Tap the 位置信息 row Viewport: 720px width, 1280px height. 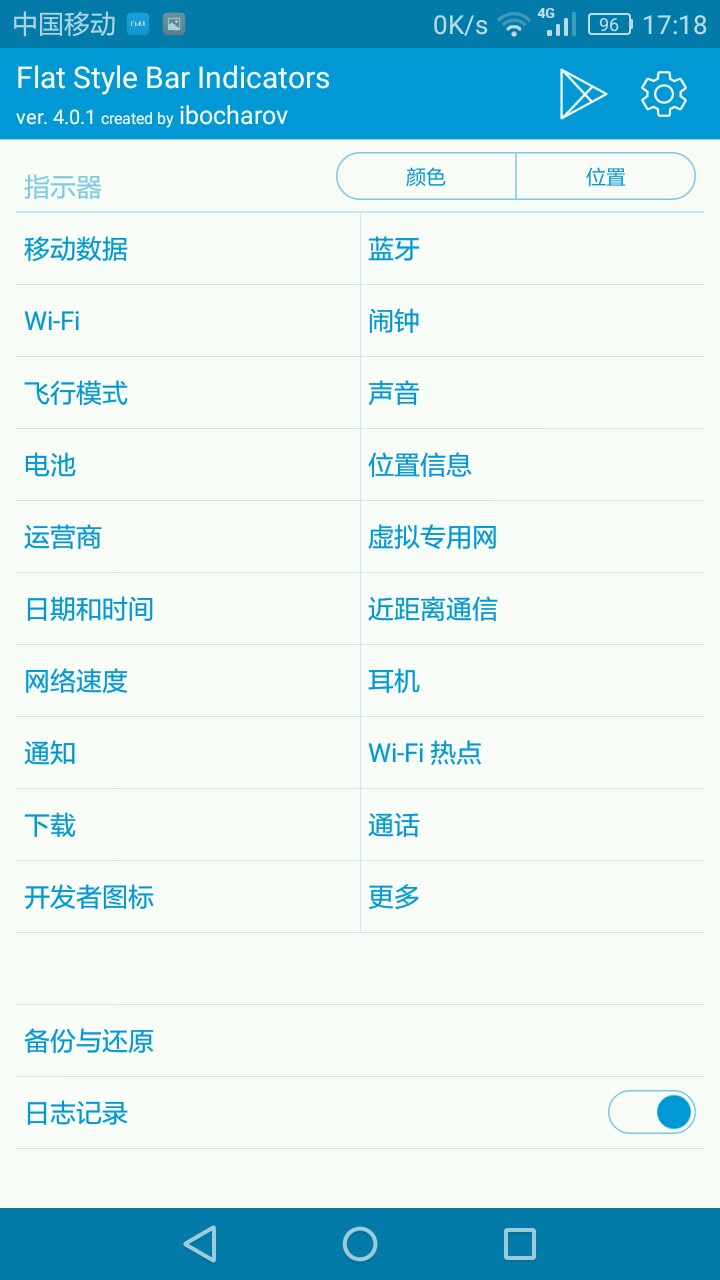[x=532, y=465]
